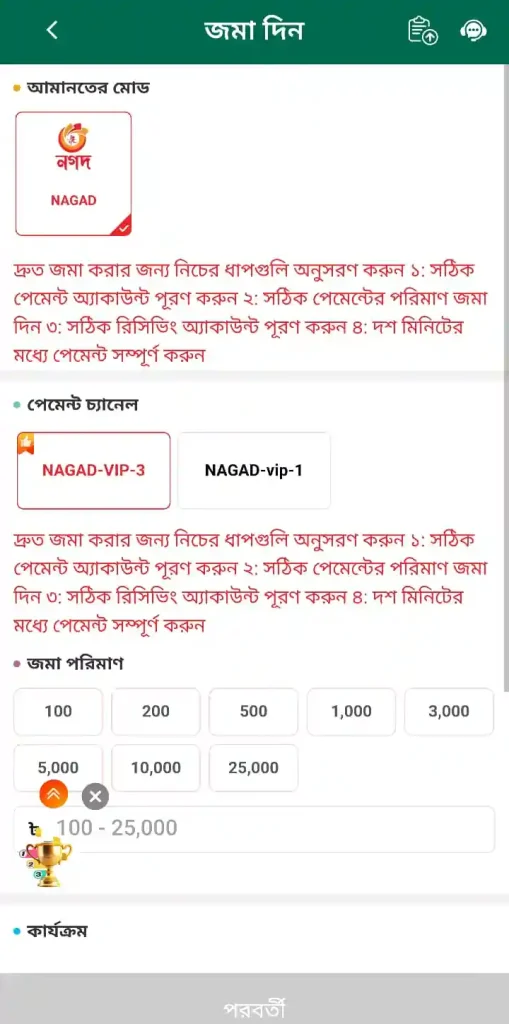Image resolution: width=509 pixels, height=1024 pixels.
Task: Select the 200 deposit amount
Action: click(x=156, y=711)
